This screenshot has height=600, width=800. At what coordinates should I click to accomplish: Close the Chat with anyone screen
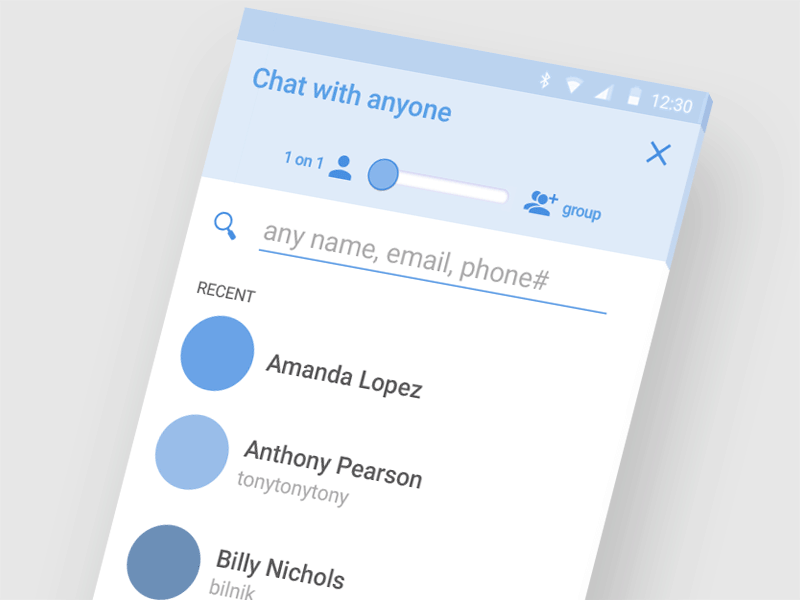click(x=657, y=153)
